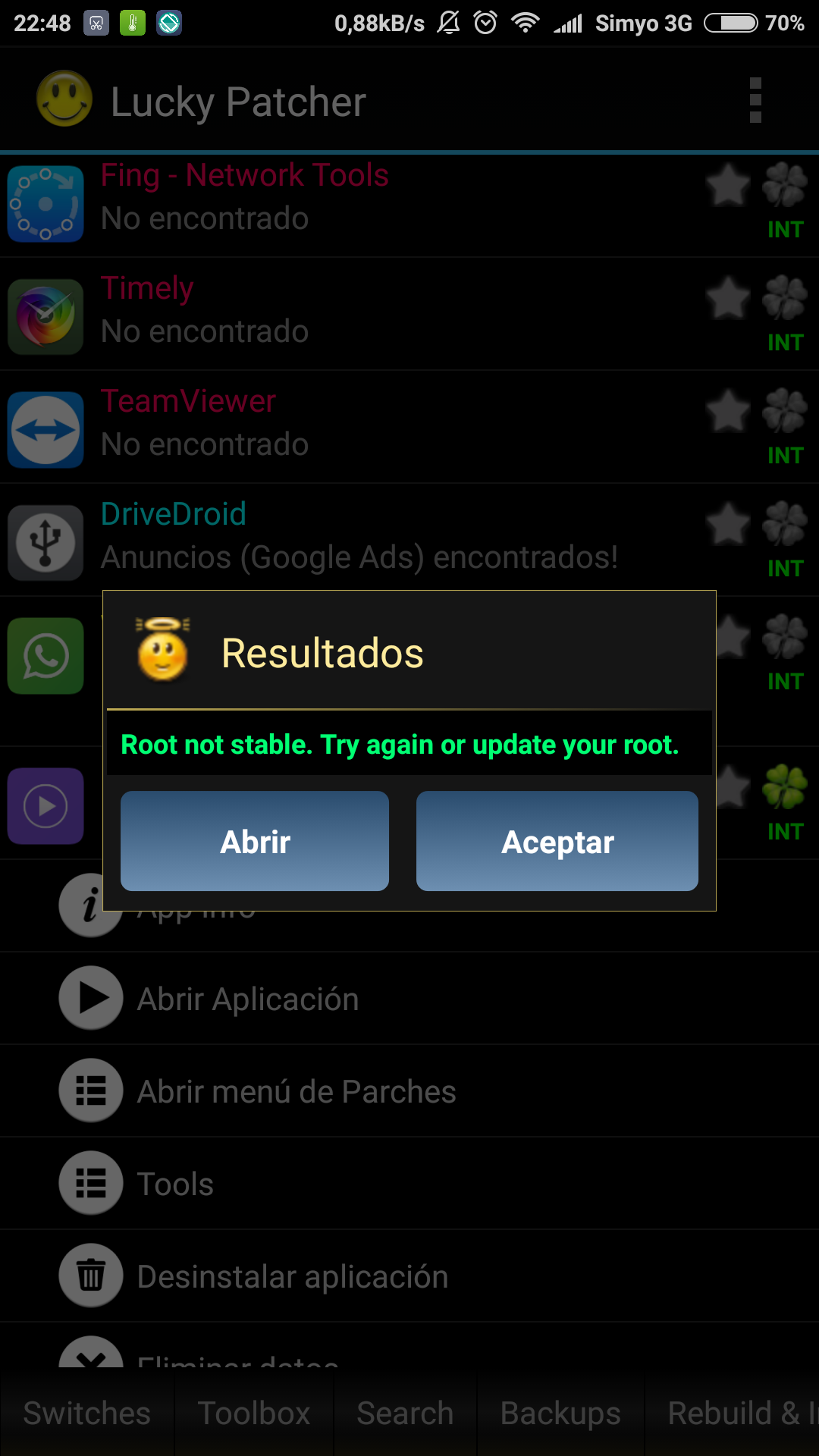
Task: Open the Toolbox tab
Action: (254, 1414)
